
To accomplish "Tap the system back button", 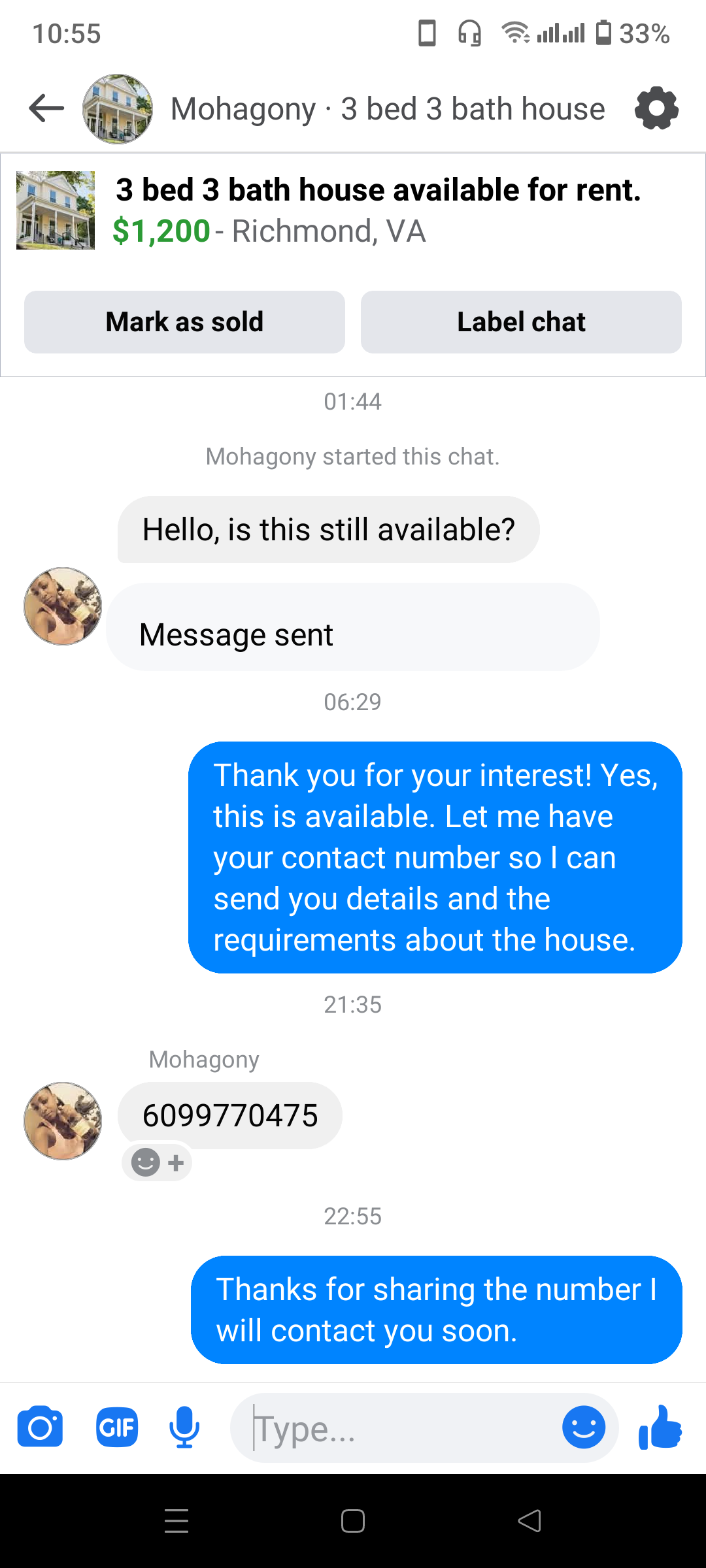I will (529, 1521).
